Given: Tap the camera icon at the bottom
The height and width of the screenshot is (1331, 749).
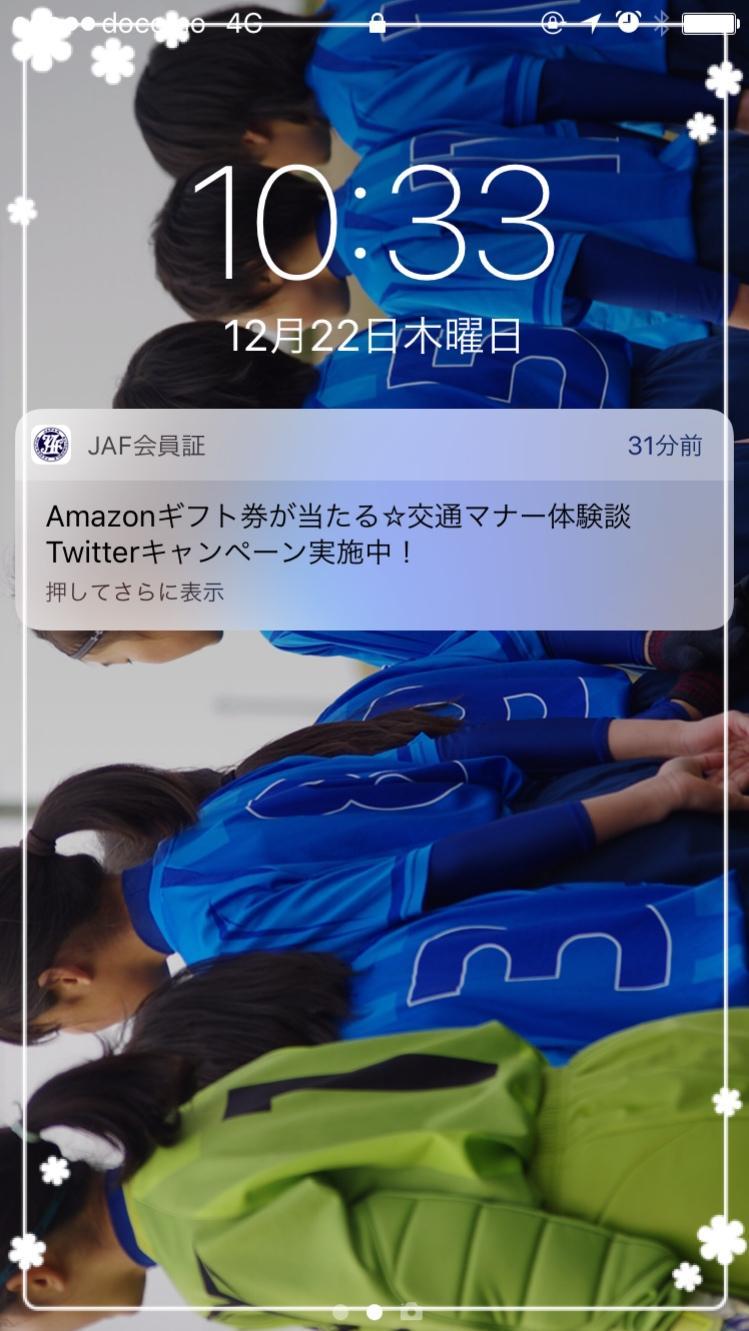Looking at the screenshot, I should (411, 1310).
